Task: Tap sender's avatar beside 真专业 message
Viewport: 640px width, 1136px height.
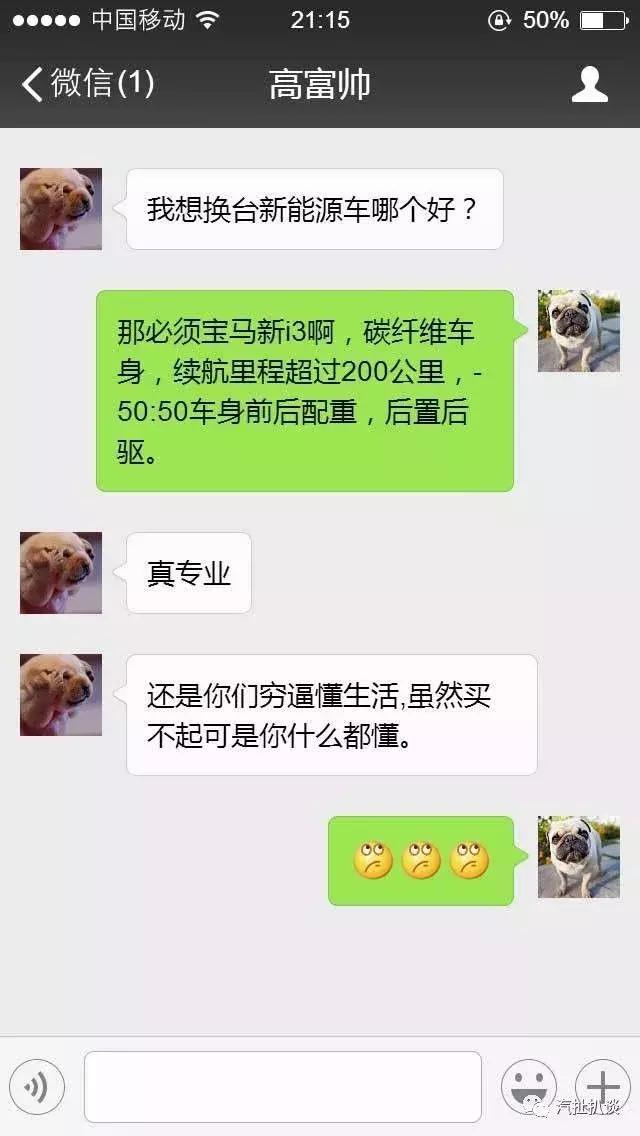Action: (x=61, y=573)
